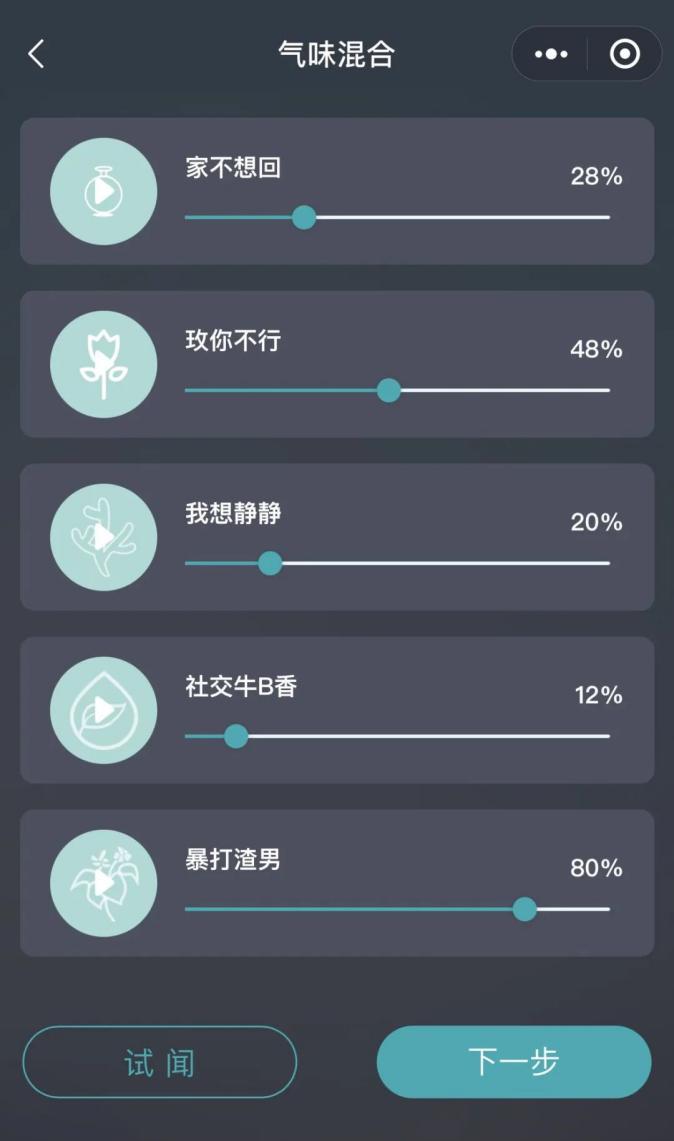
Task: Play the 社交牛B香 scent icon
Action: [103, 710]
